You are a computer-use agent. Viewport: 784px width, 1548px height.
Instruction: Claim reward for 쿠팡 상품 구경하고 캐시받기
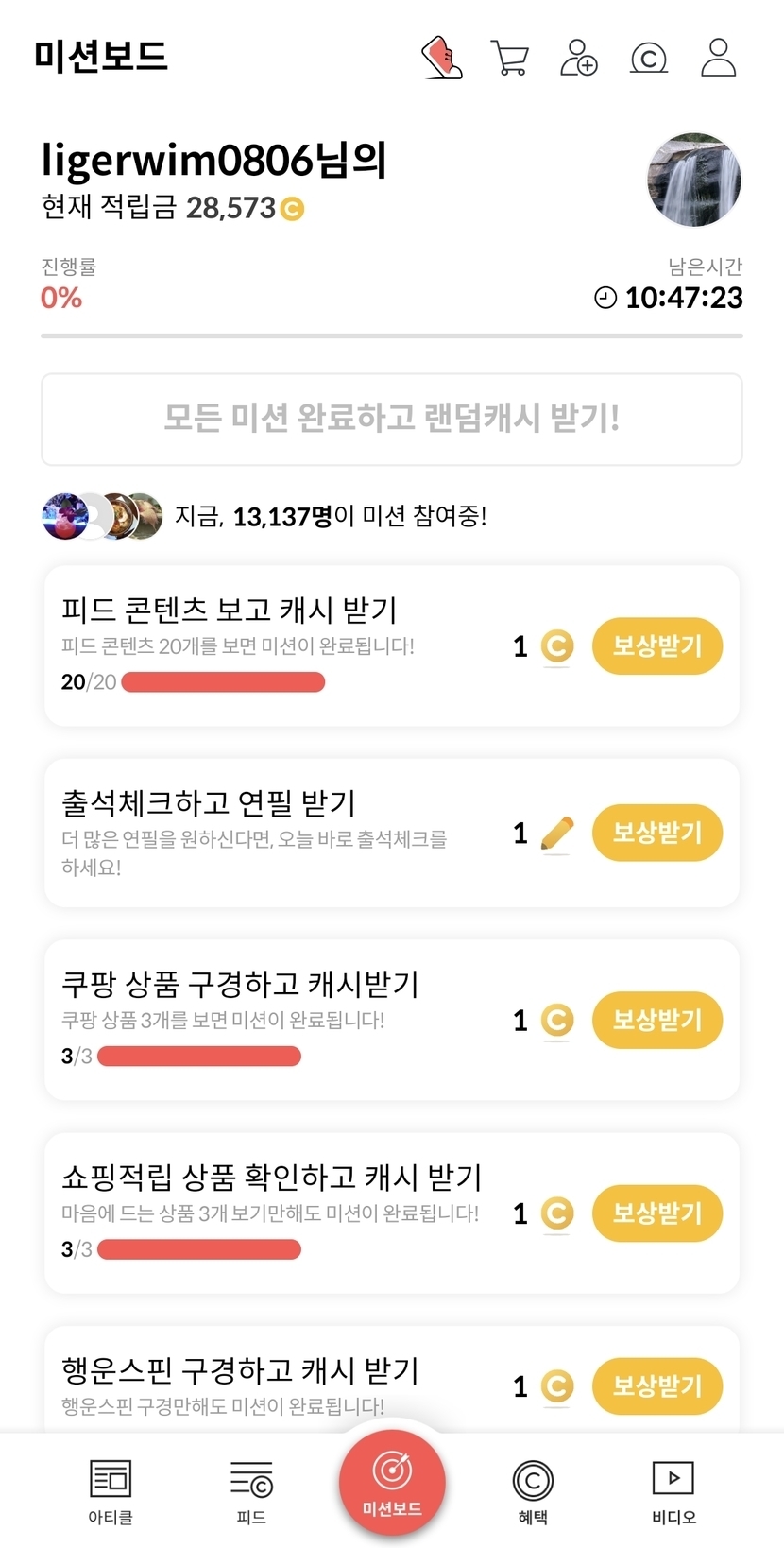[657, 1020]
